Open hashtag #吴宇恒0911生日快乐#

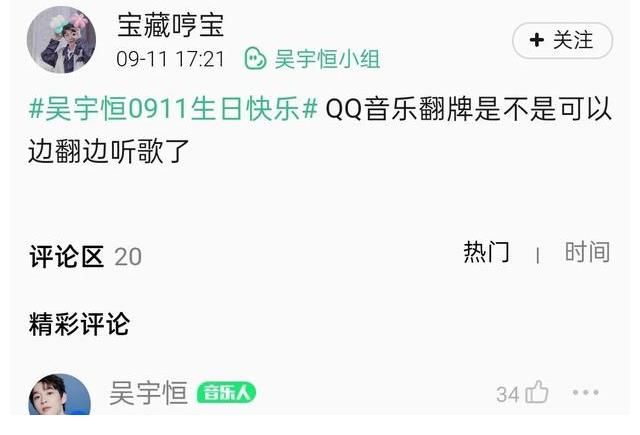click(x=174, y=110)
